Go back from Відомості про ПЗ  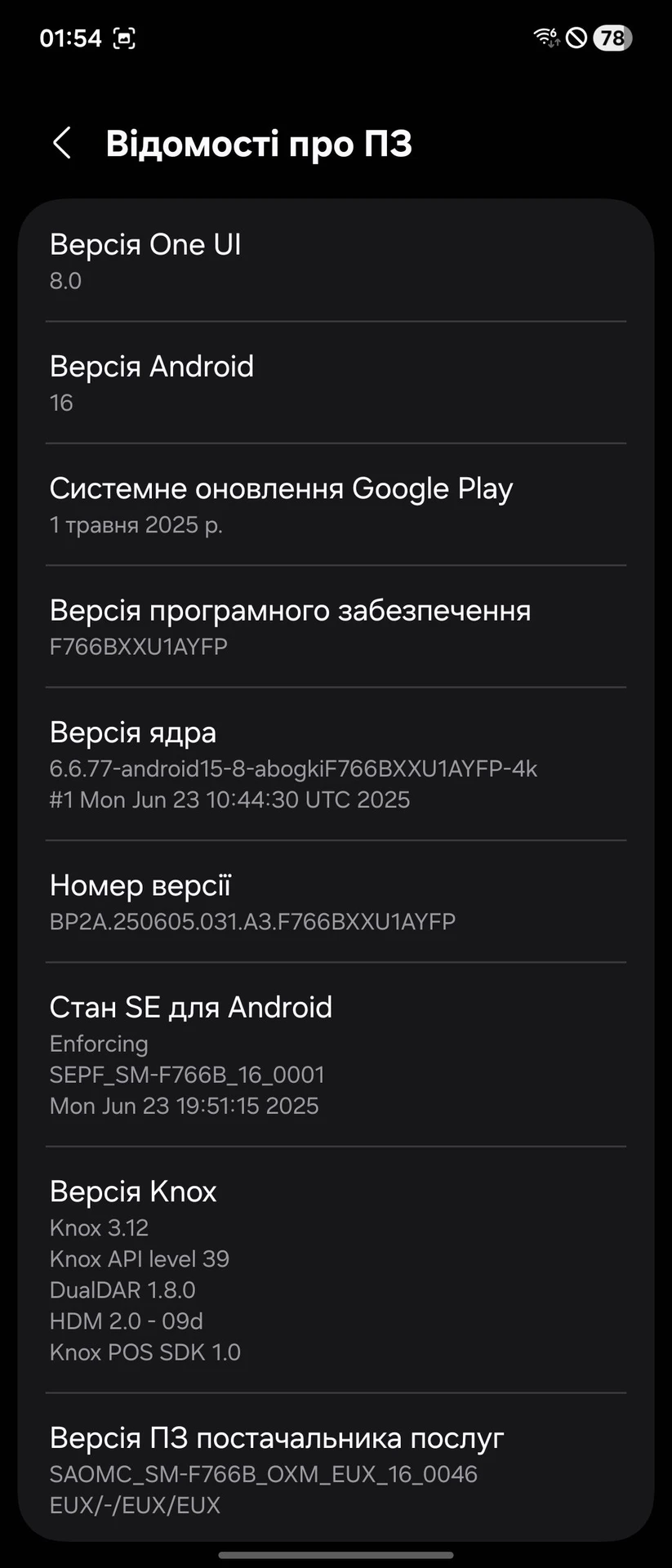click(x=62, y=143)
